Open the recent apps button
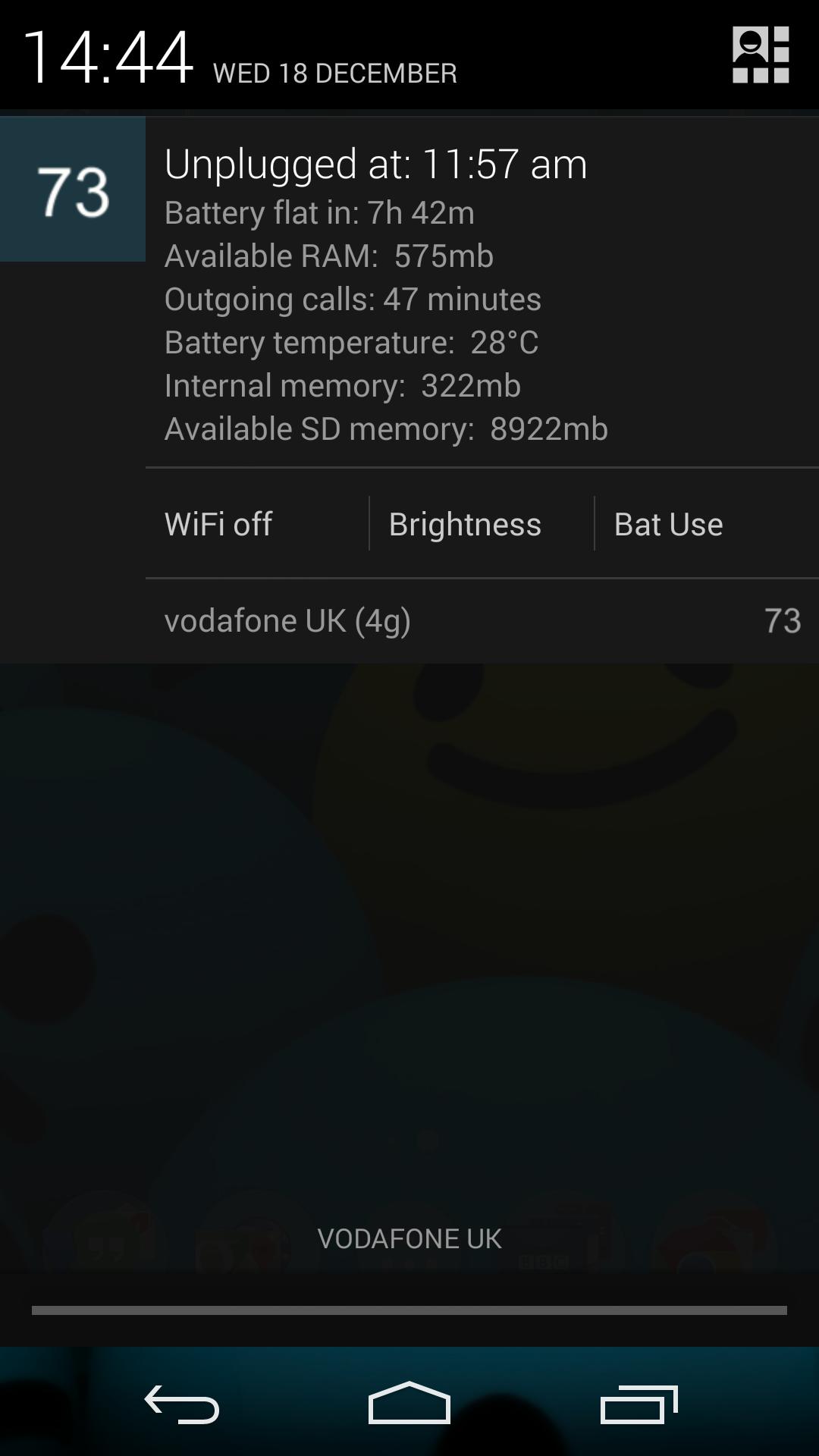This screenshot has width=819, height=1456. pyautogui.click(x=639, y=1404)
